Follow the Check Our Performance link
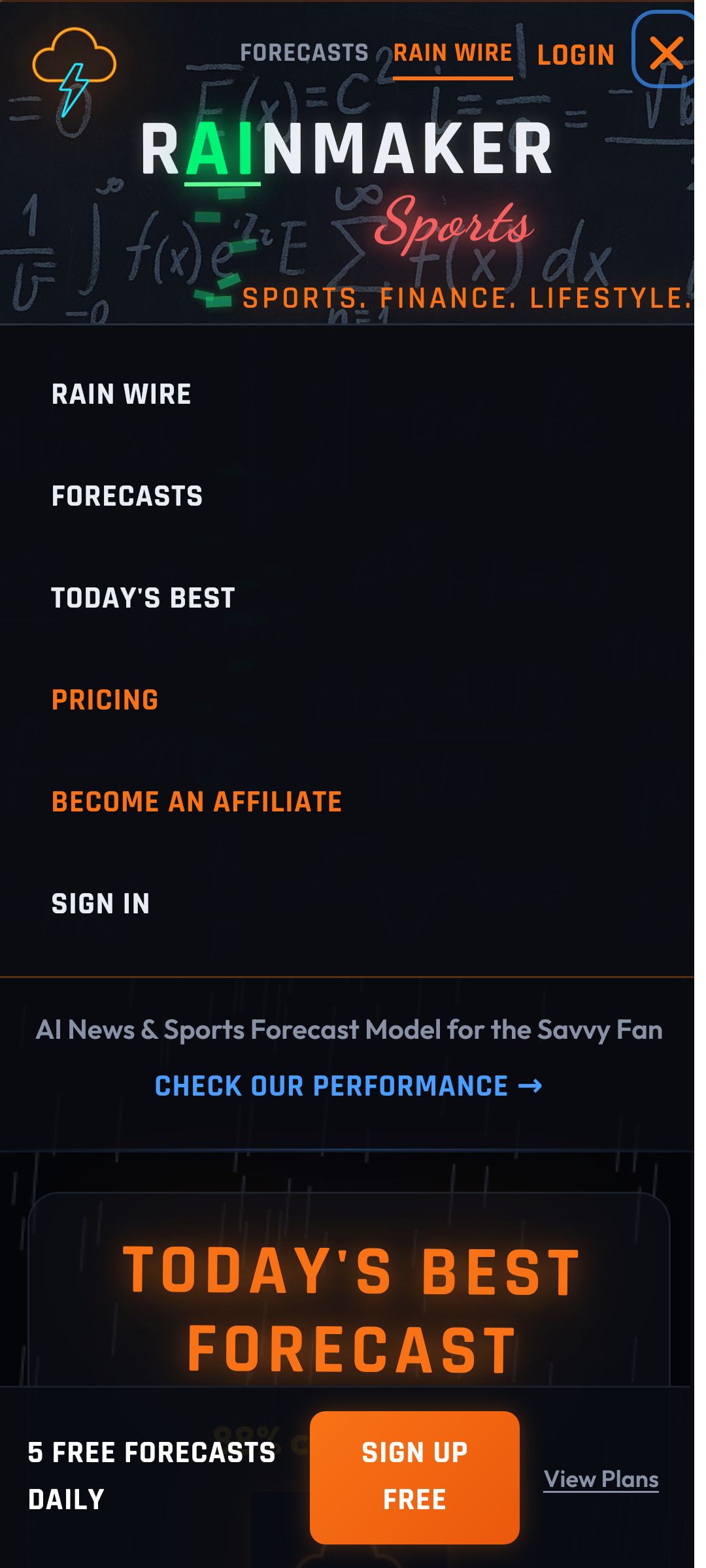This screenshot has height=1568, width=706. [x=348, y=1086]
